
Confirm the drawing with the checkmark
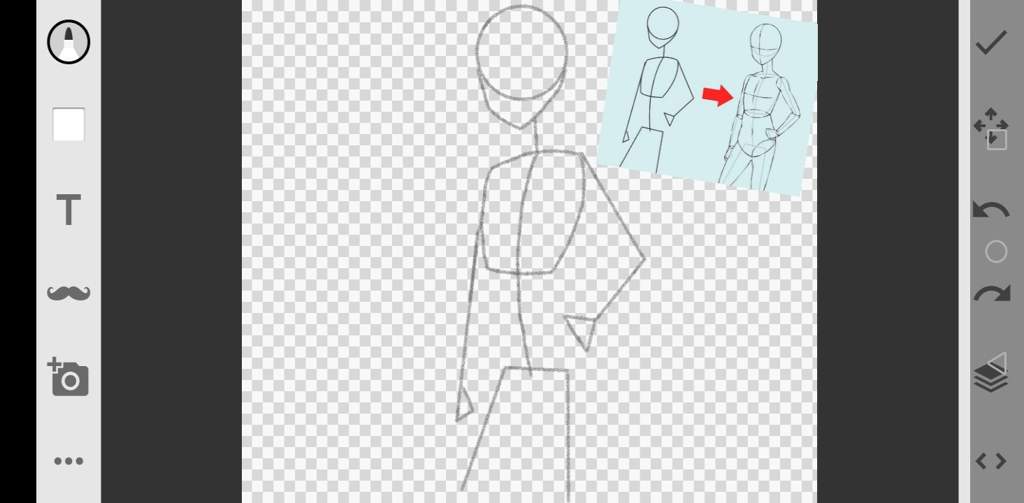click(x=991, y=42)
